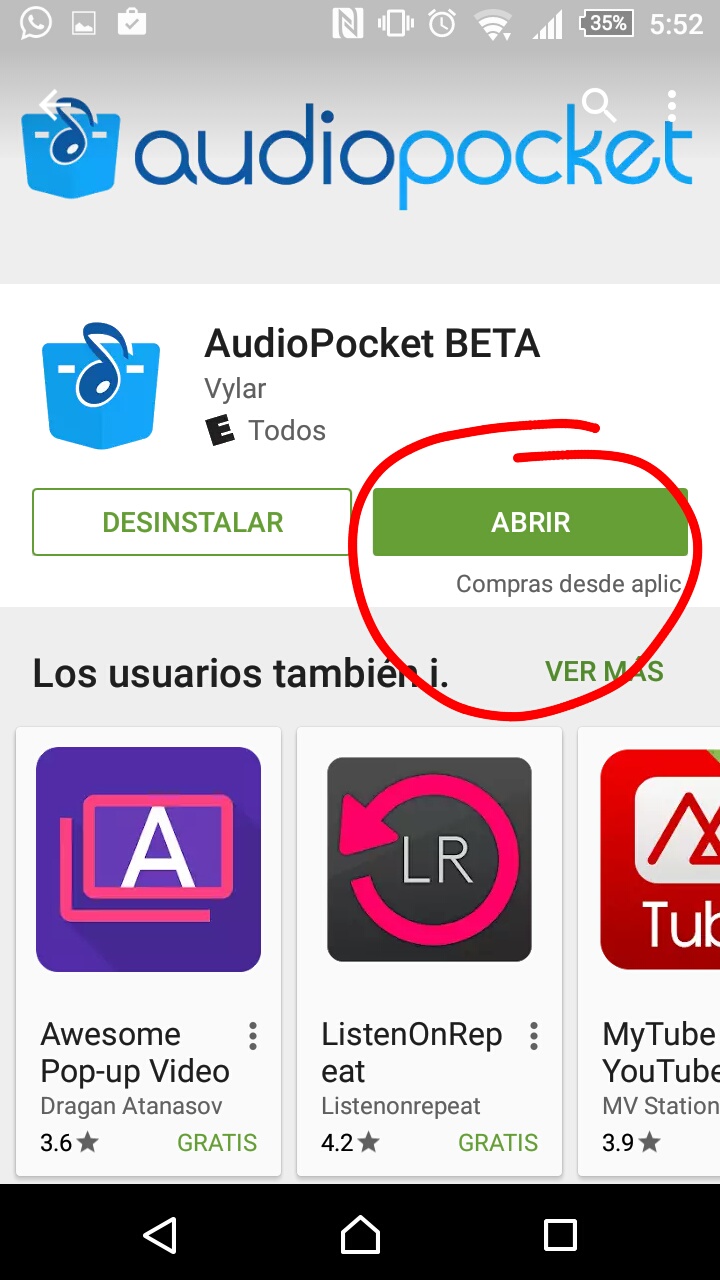Open the overflow menu in header
This screenshot has height=1280, width=720.
tap(672, 104)
